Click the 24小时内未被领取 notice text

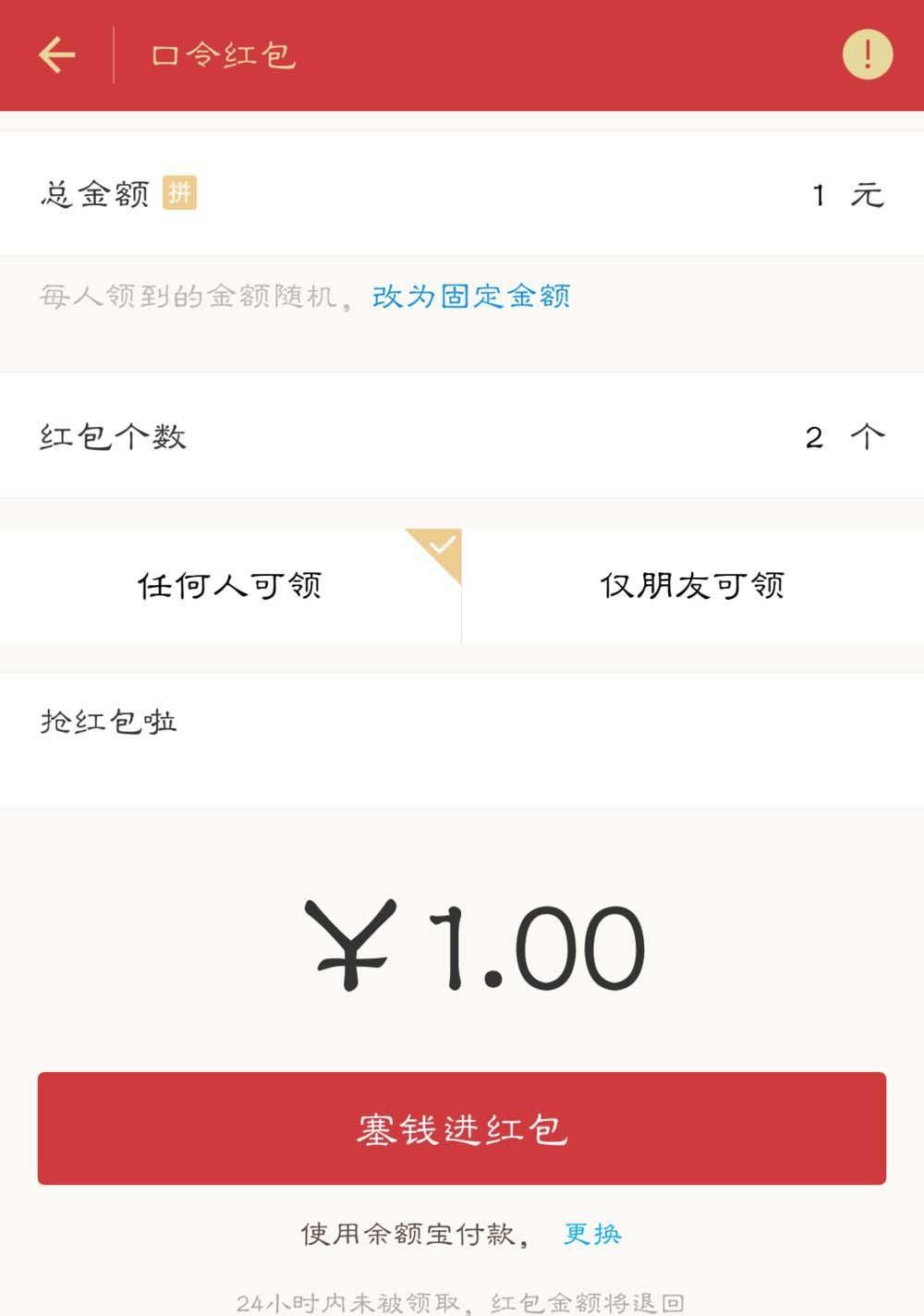[462, 1299]
